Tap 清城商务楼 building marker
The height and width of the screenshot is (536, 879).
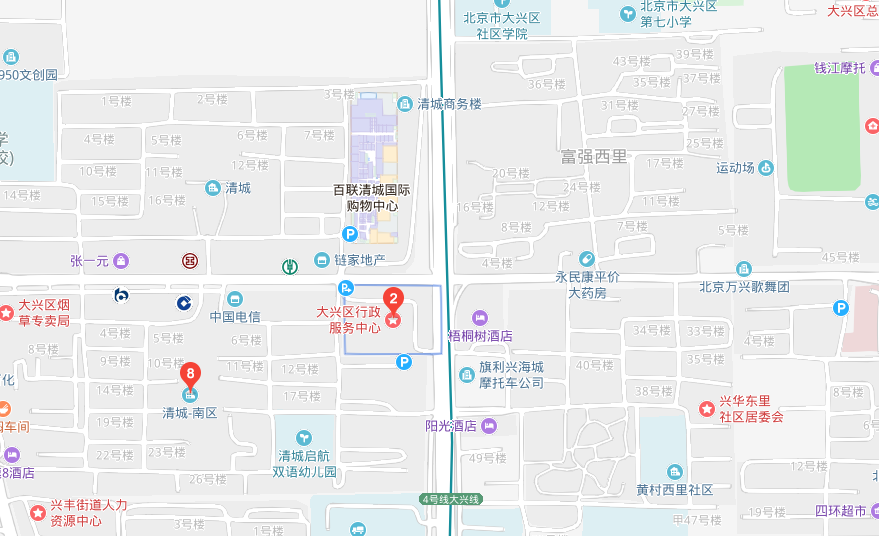click(404, 103)
